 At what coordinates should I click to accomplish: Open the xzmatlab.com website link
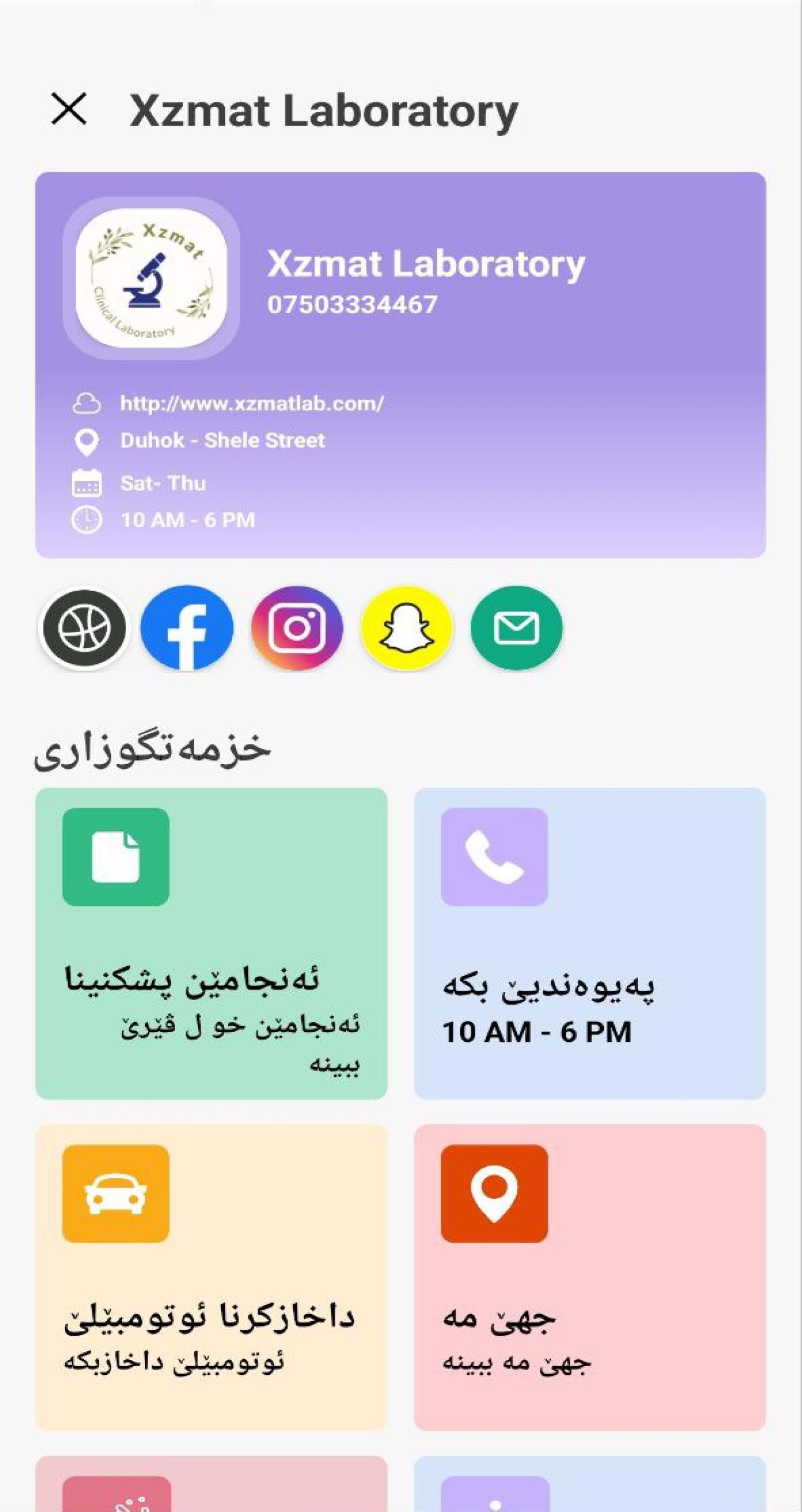coord(252,404)
